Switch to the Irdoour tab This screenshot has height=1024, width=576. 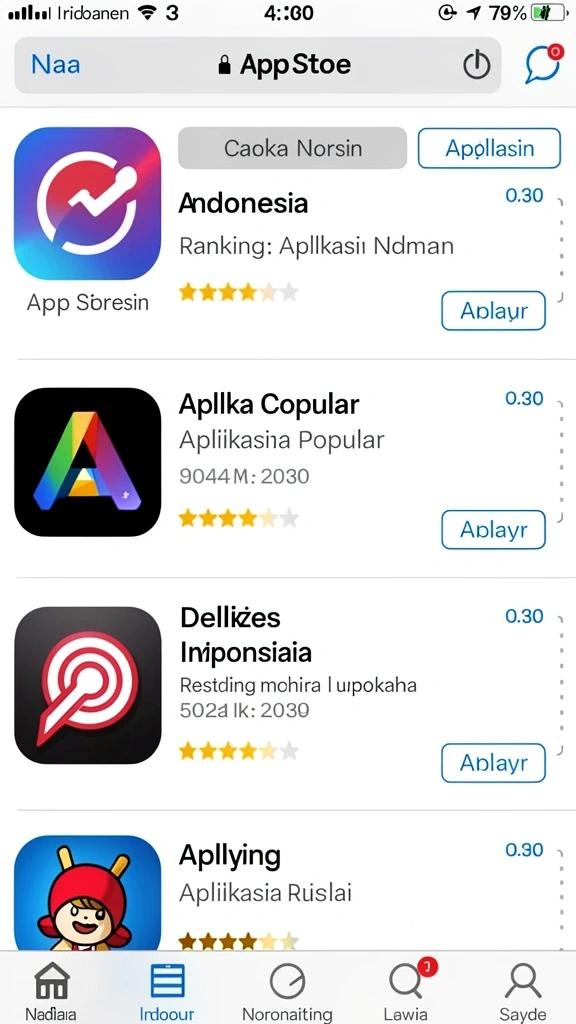(167, 989)
